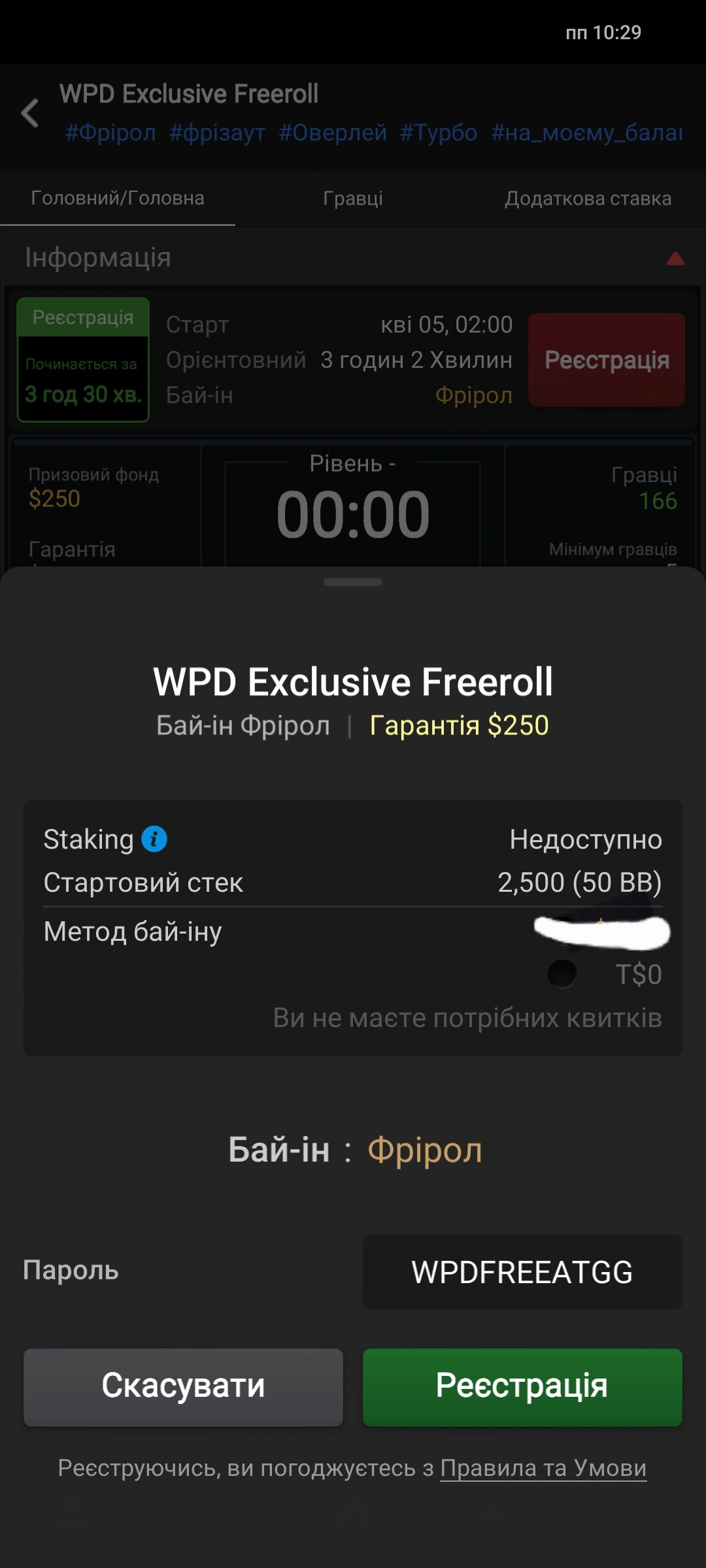Cancel with the Скасувати button
Image resolution: width=706 pixels, height=1568 pixels.
coord(183,1386)
